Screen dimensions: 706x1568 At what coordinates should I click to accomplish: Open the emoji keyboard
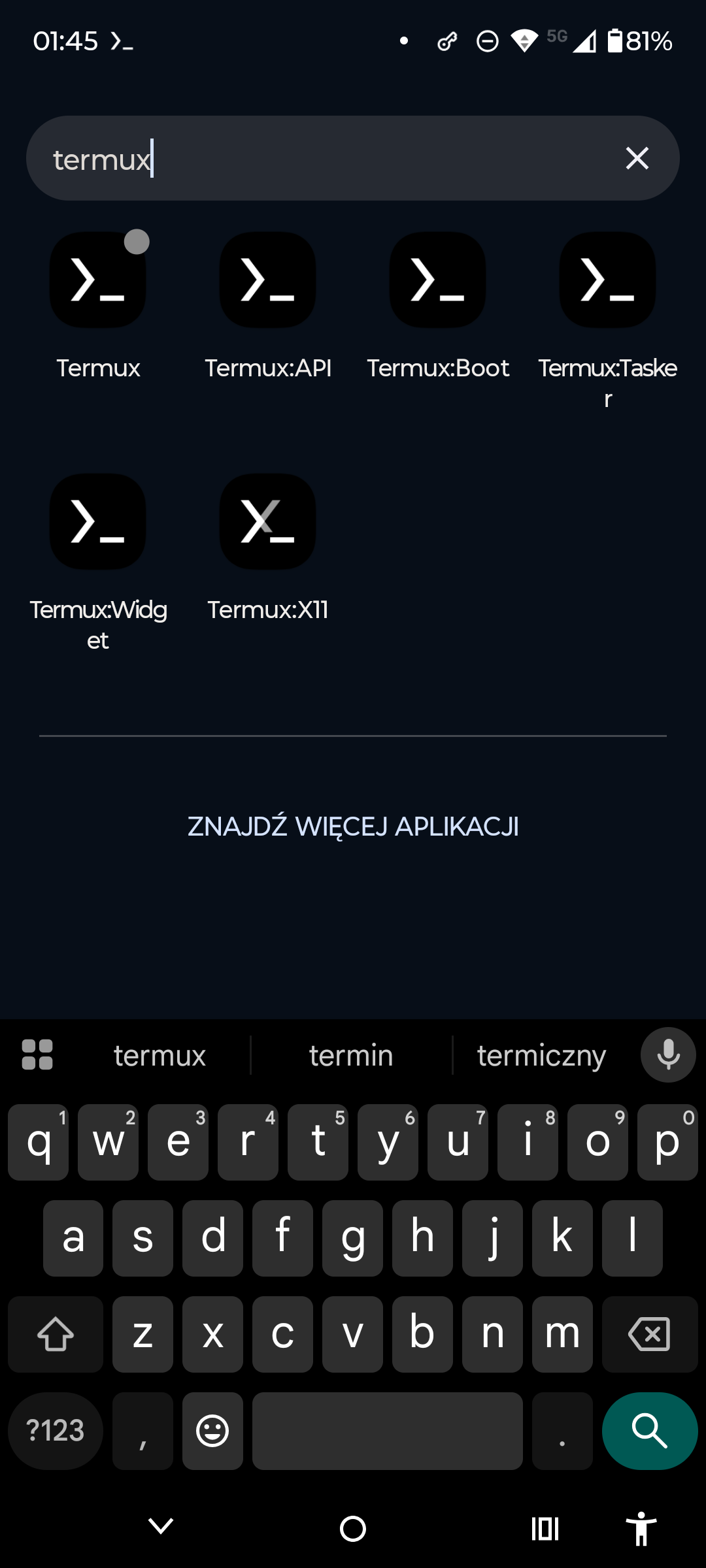[212, 1431]
